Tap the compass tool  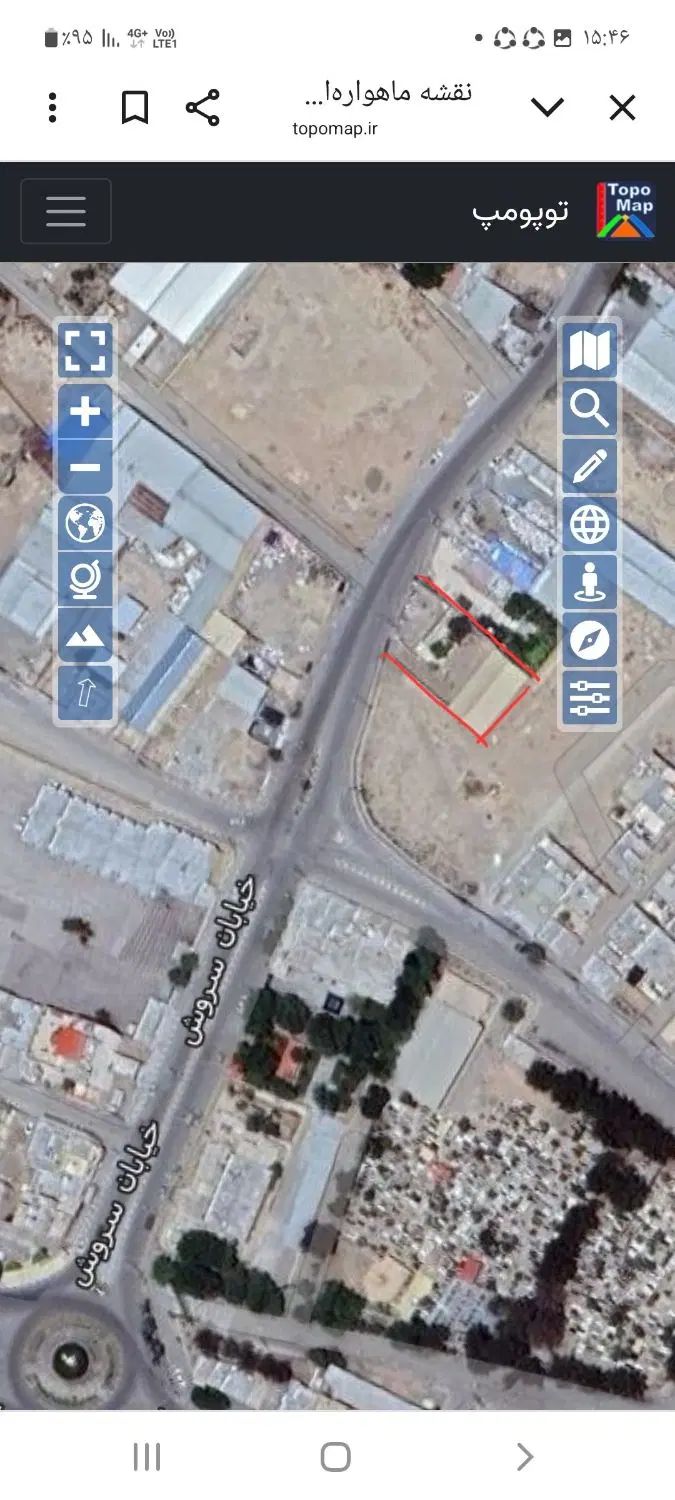[x=589, y=640]
